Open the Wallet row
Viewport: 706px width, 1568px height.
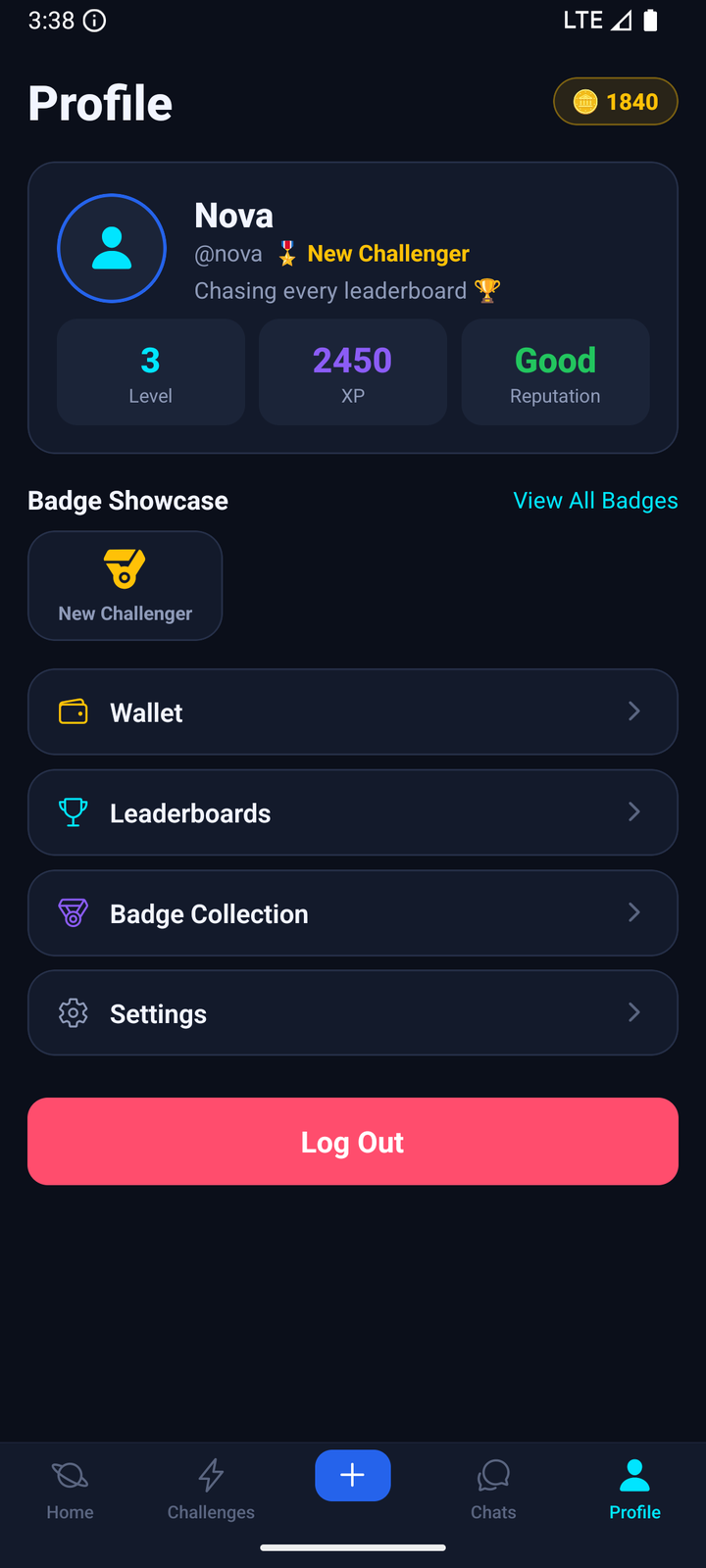[353, 712]
